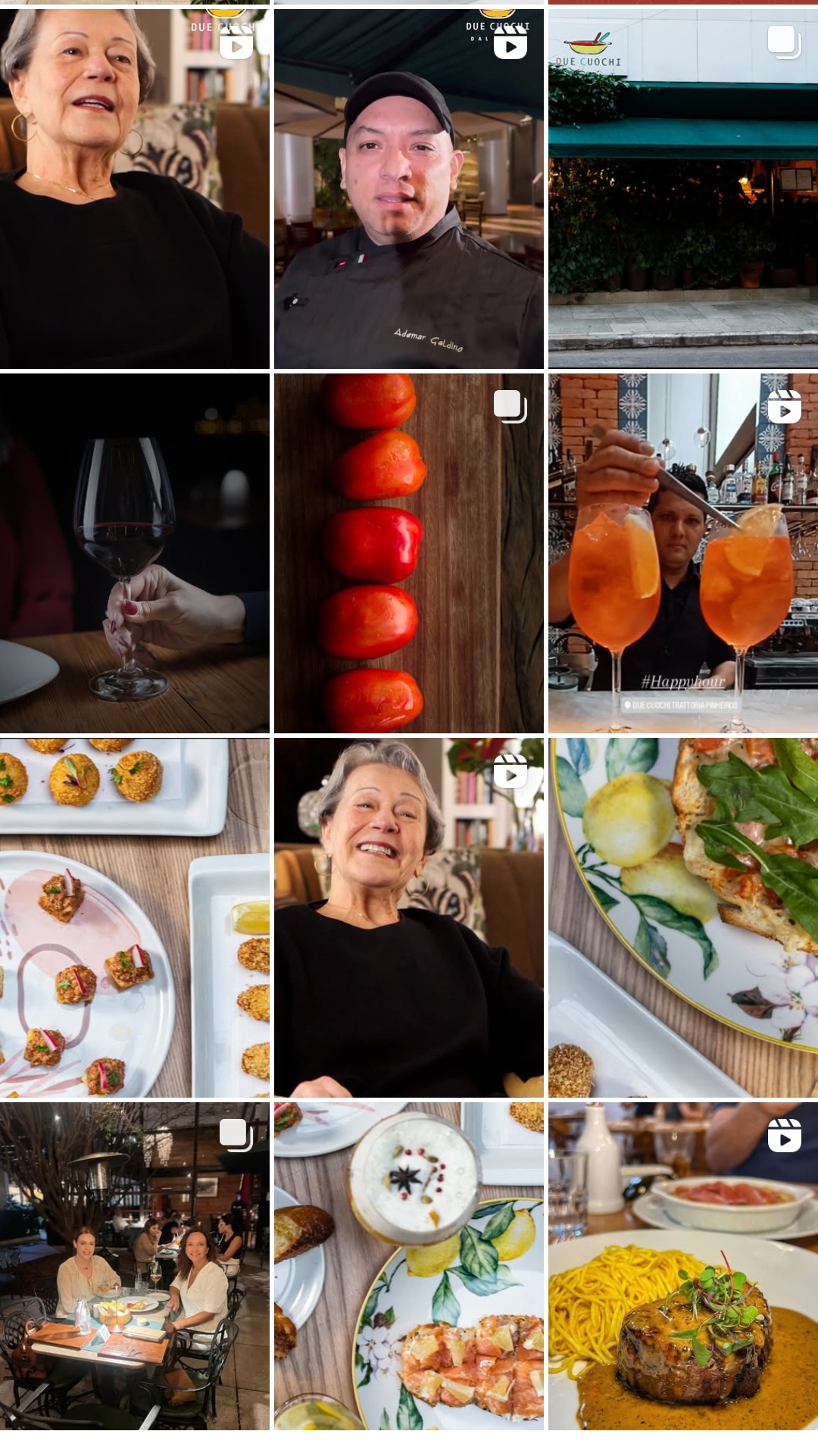Play the #Happyhour orange cocktails reel
Screen dimensions: 818x1456
pyautogui.click(x=682, y=553)
